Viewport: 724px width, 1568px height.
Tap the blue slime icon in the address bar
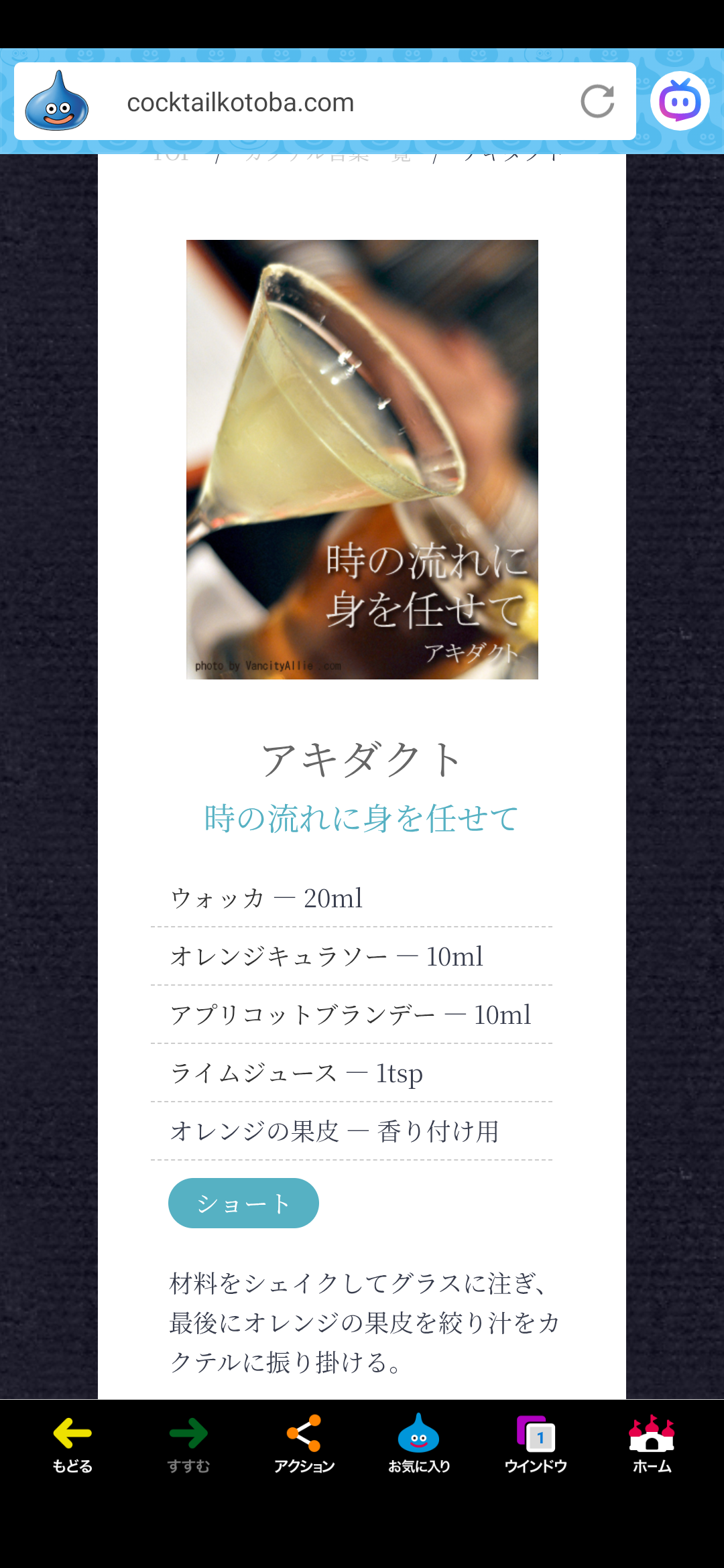(57, 102)
